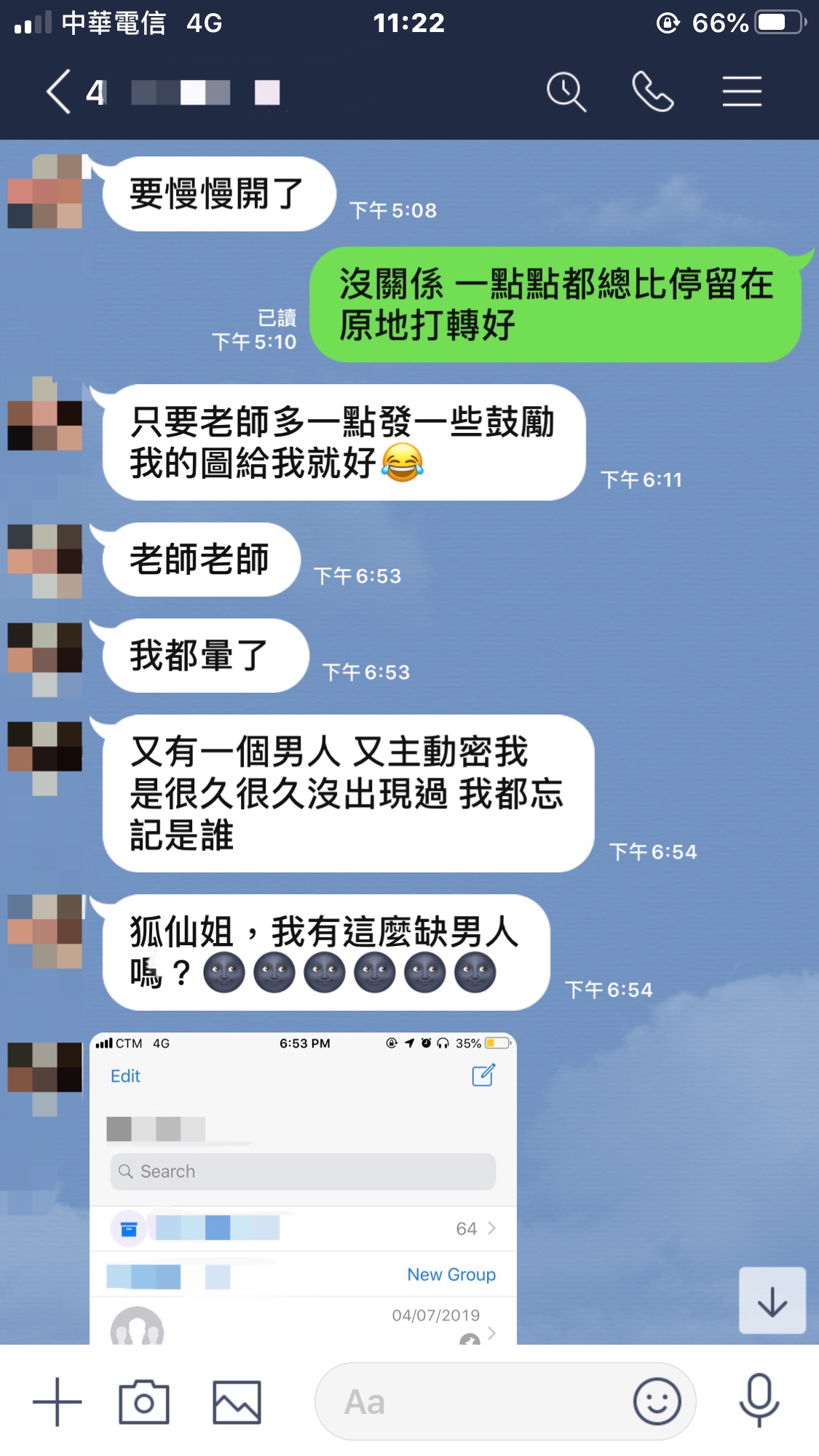Open the plus attachment menu
The height and width of the screenshot is (1456, 819).
(x=58, y=1401)
